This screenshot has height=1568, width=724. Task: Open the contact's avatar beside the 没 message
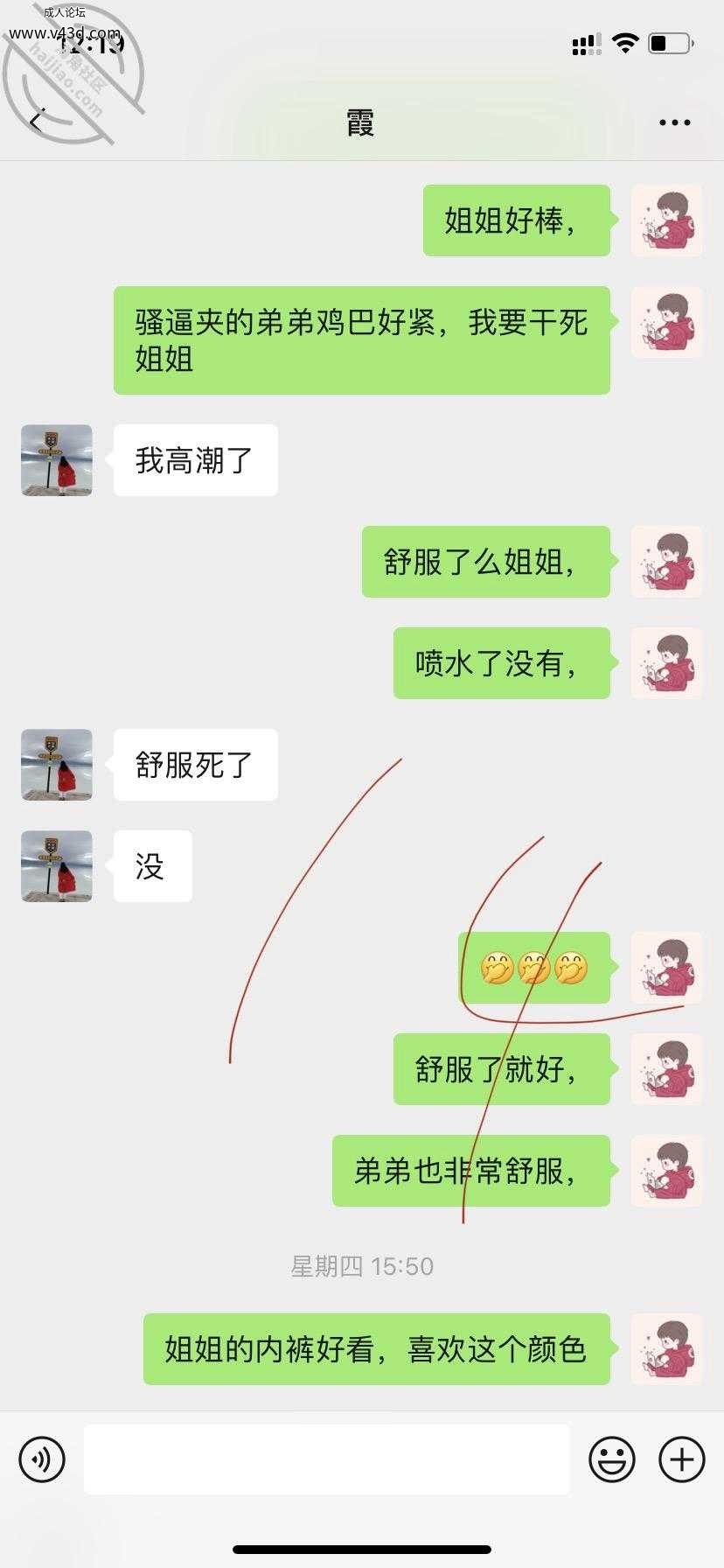[x=57, y=866]
